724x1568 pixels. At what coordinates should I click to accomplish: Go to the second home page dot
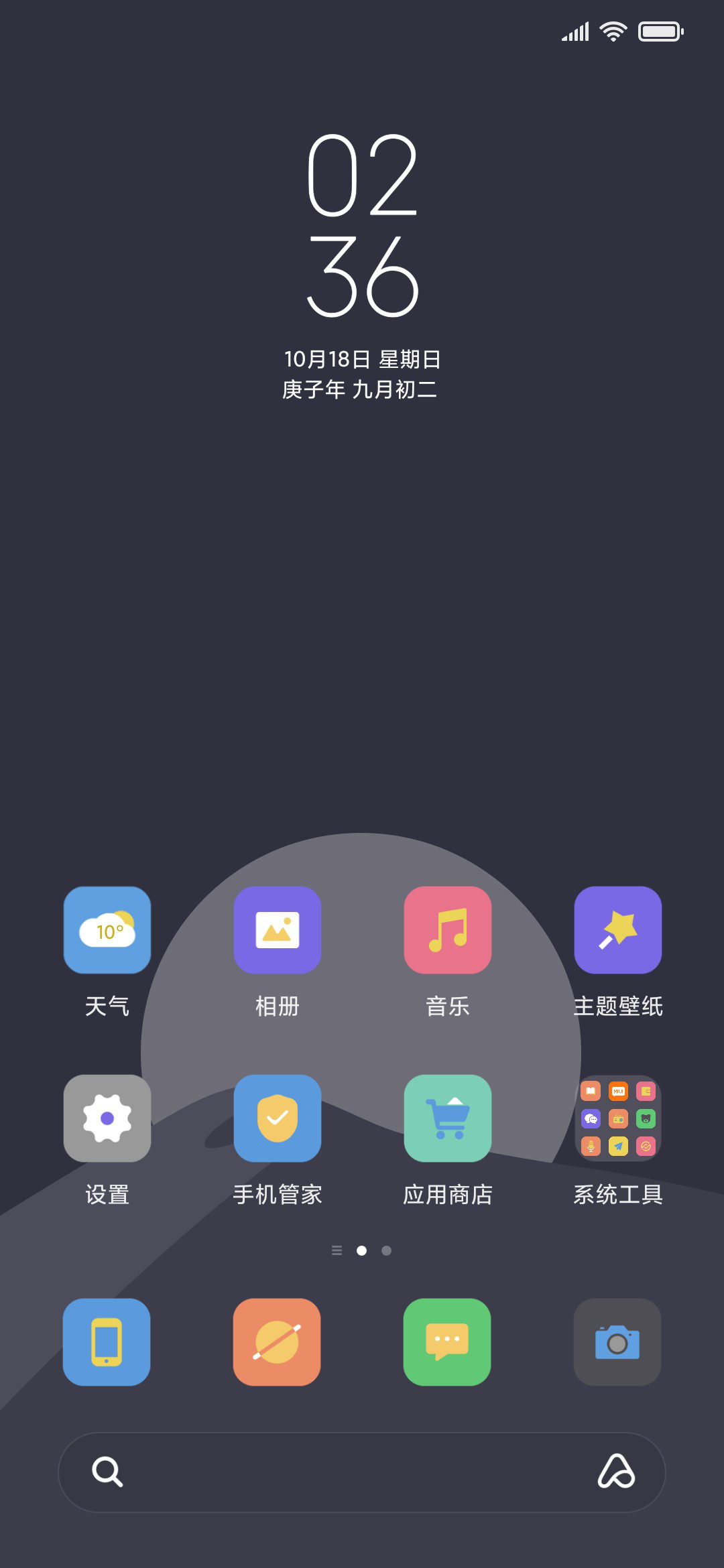386,1250
